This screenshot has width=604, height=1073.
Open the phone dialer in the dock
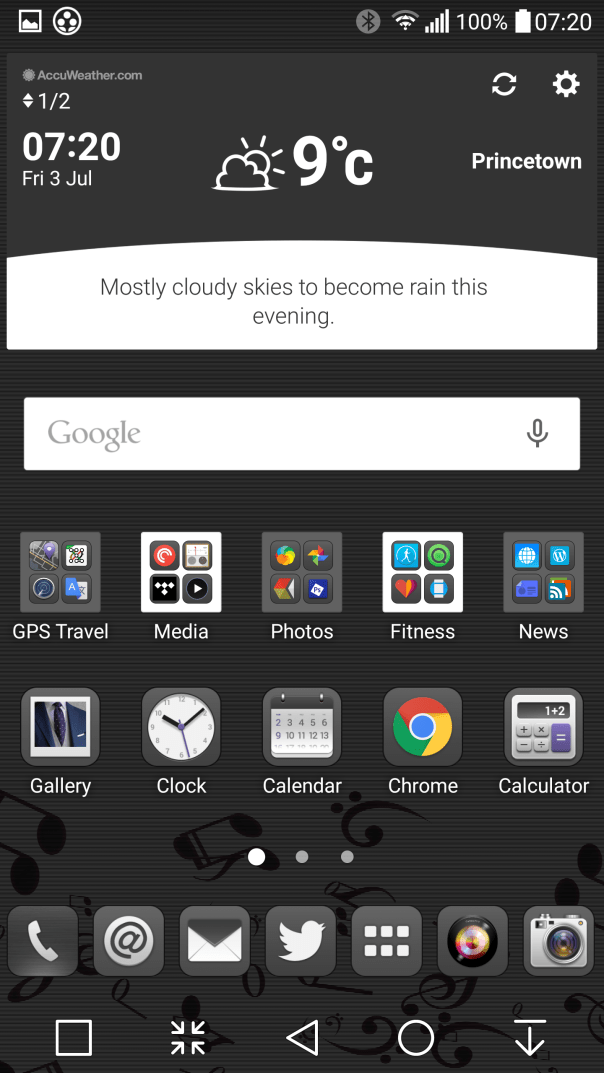43,941
